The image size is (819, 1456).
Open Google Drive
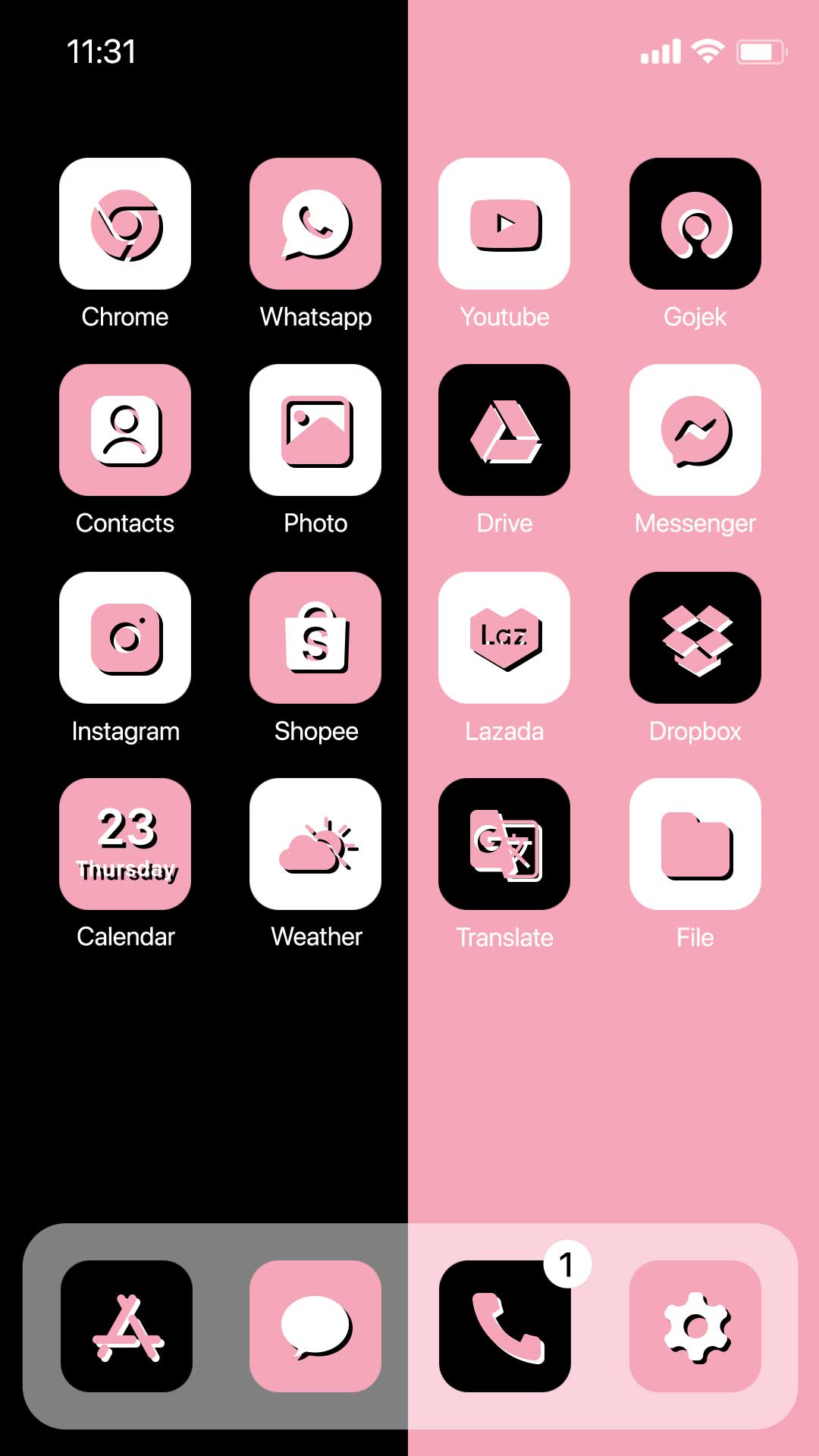pyautogui.click(x=504, y=431)
